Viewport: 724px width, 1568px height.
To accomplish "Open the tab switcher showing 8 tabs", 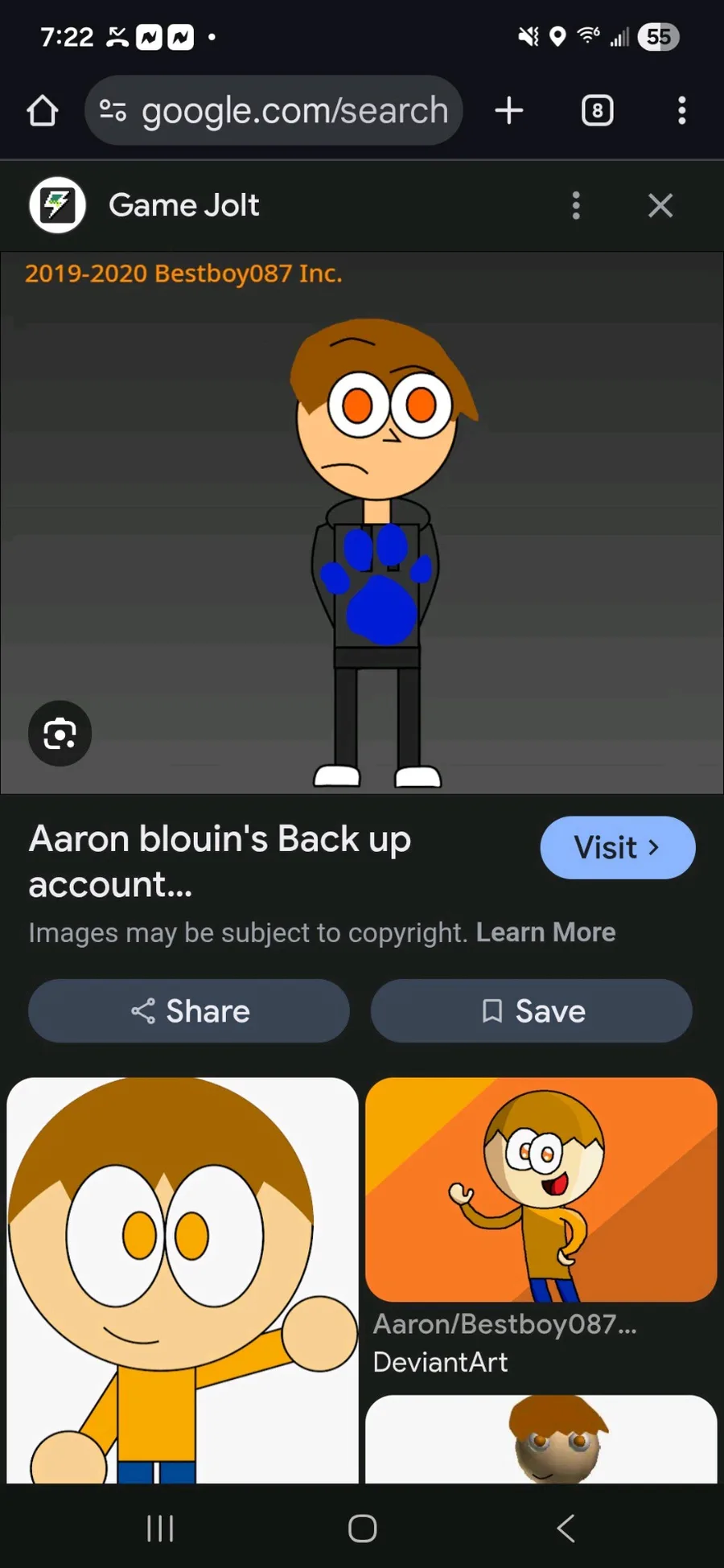I will point(597,111).
